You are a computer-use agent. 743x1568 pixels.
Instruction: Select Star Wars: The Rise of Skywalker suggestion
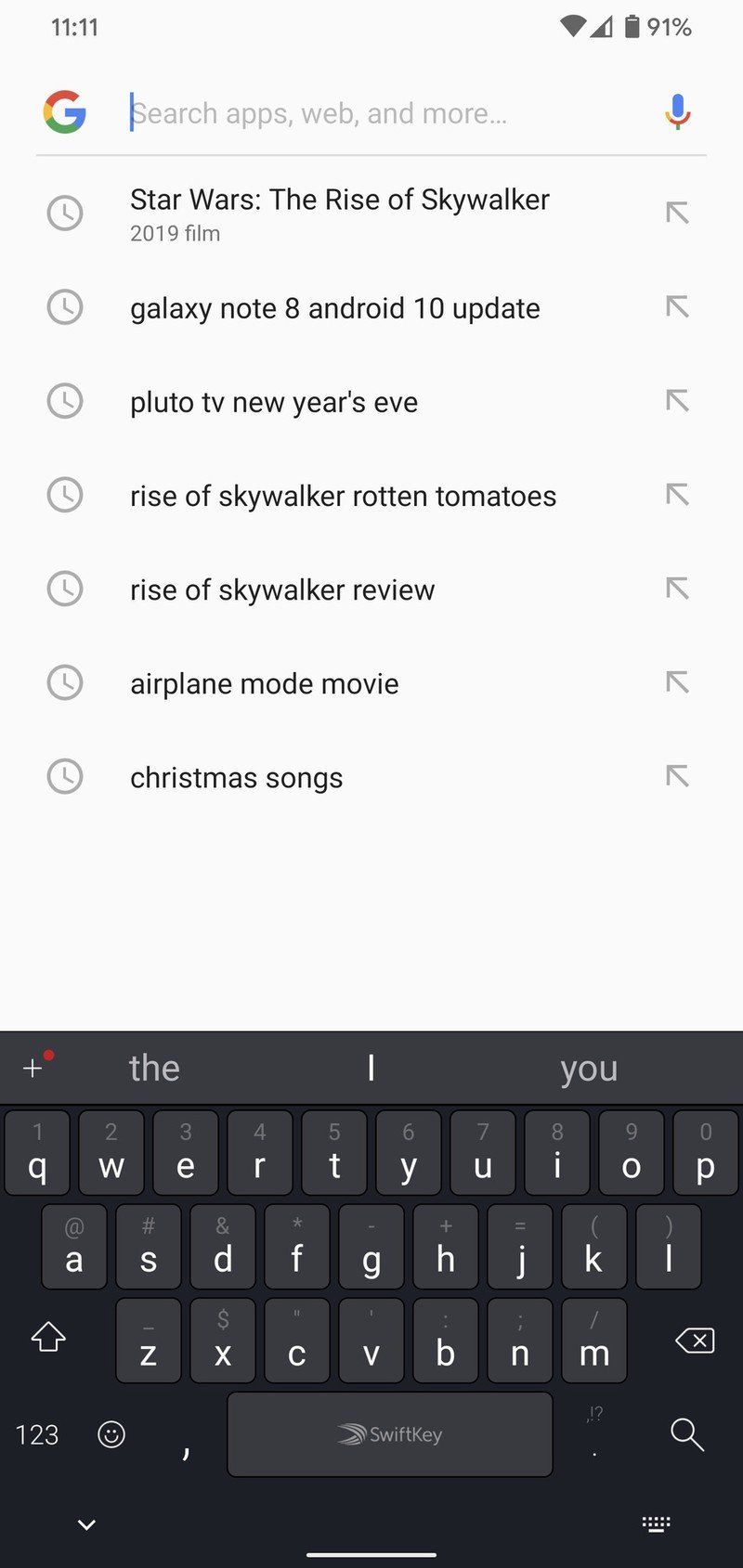point(339,212)
